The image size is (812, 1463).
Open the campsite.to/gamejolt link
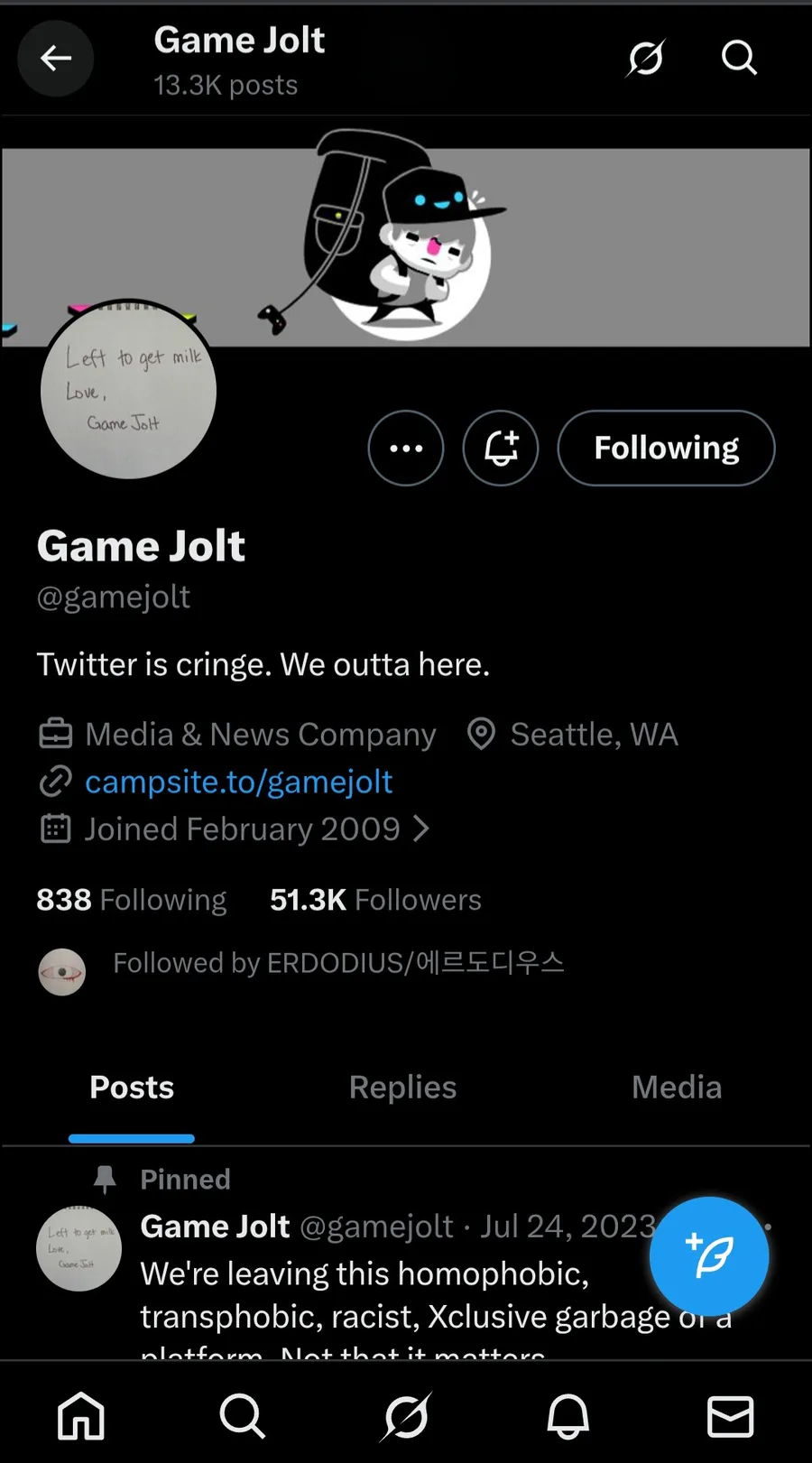coord(238,782)
